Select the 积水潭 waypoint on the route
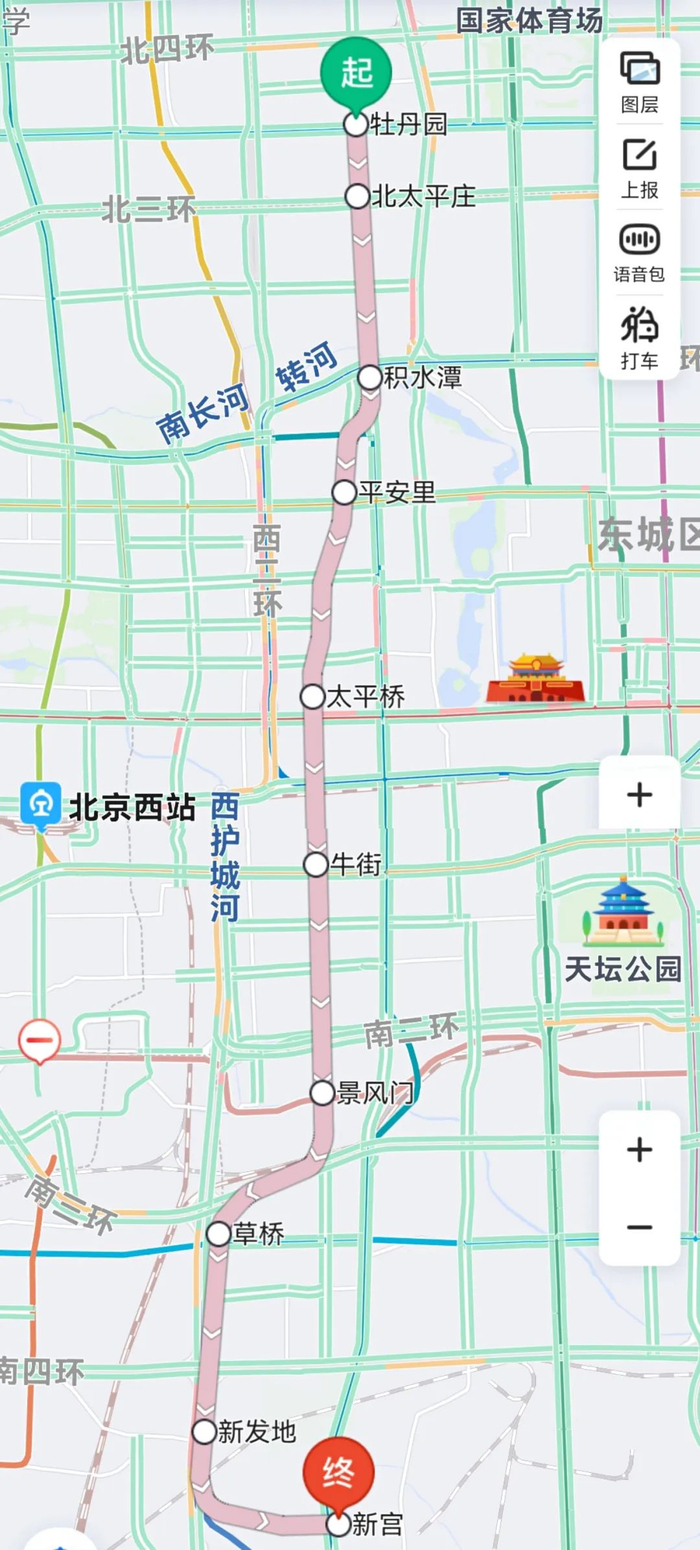Viewport: 700px width, 1550px height. (x=370, y=377)
